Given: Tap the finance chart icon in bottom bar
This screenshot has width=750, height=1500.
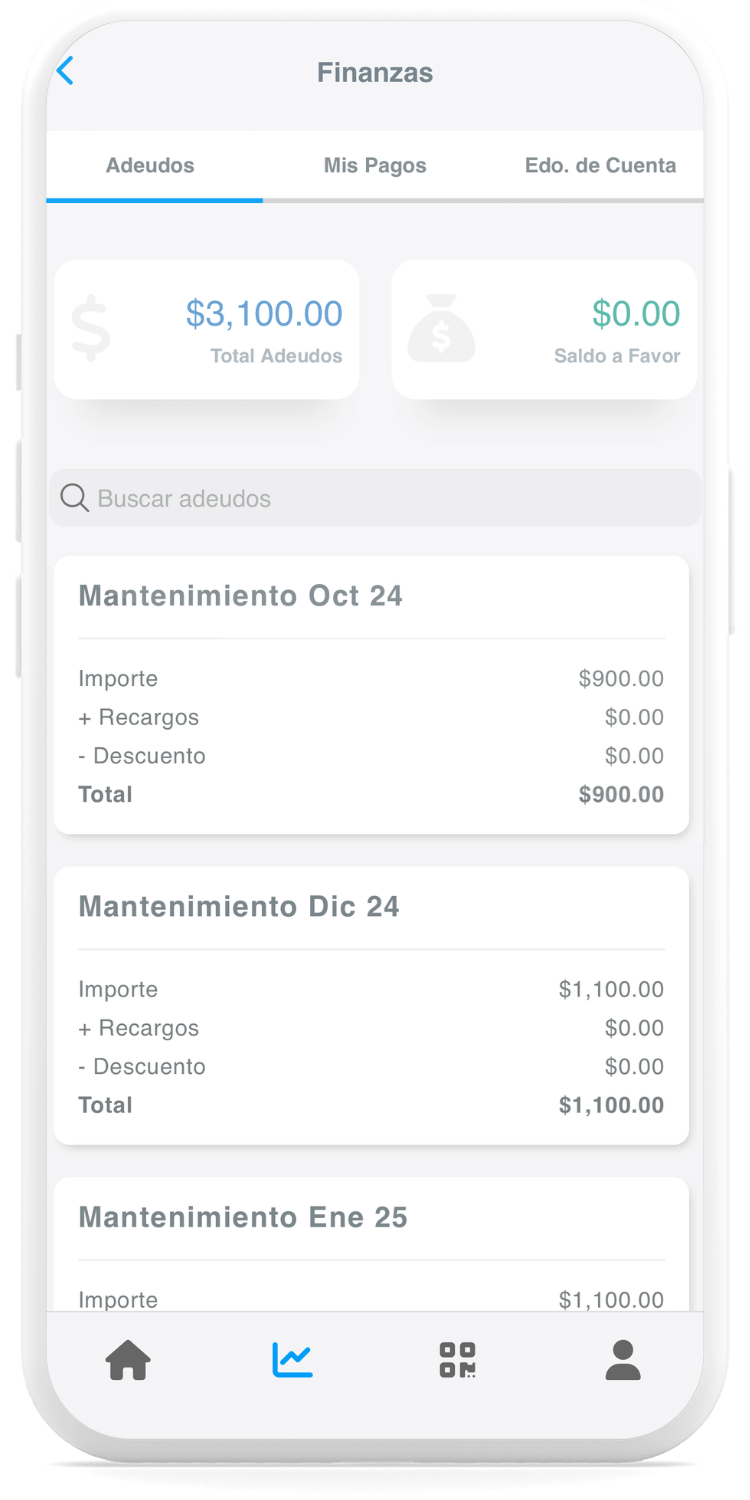Looking at the screenshot, I should click(292, 1360).
